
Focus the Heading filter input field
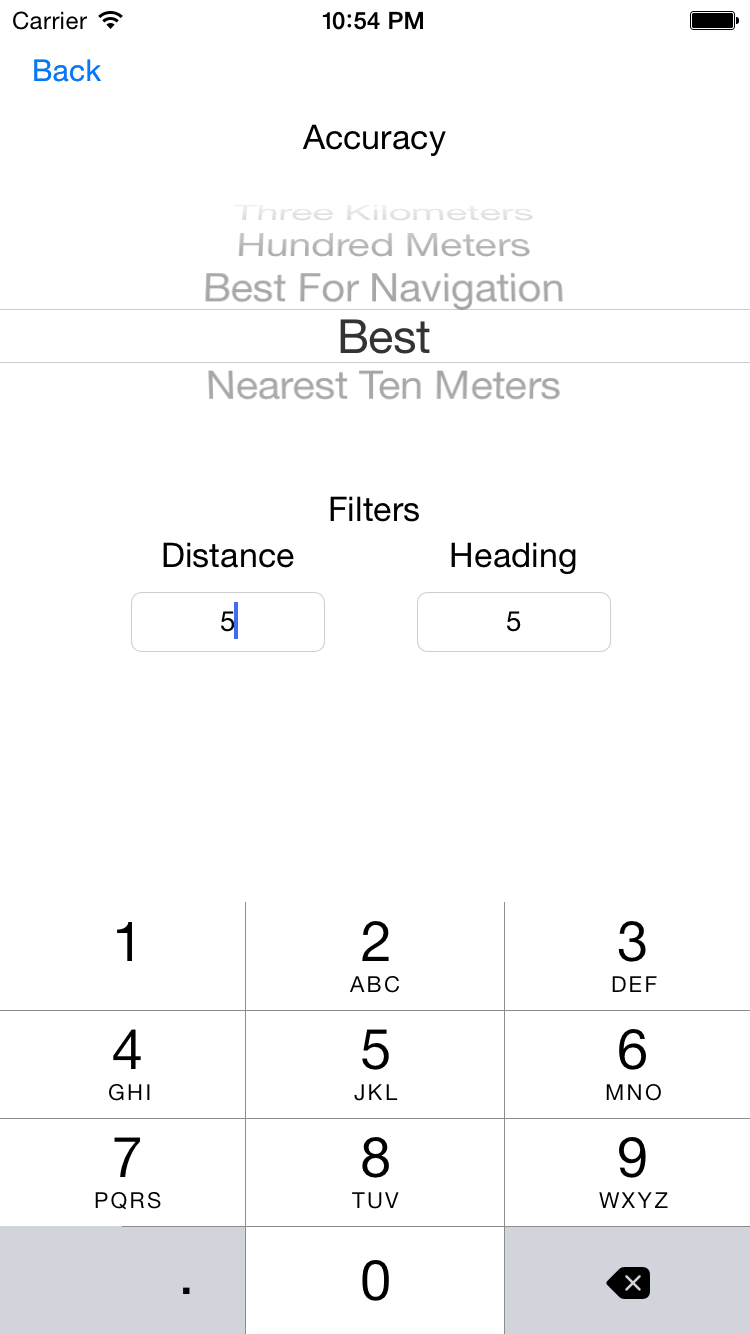coord(513,622)
